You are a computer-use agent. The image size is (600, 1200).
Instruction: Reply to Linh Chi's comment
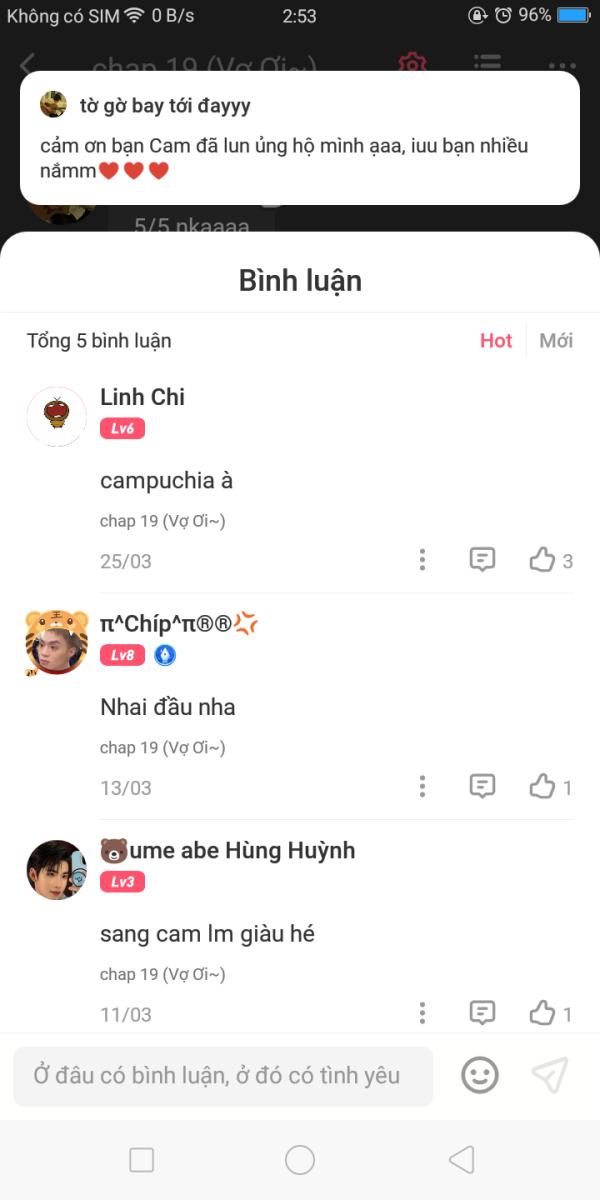[x=482, y=560]
